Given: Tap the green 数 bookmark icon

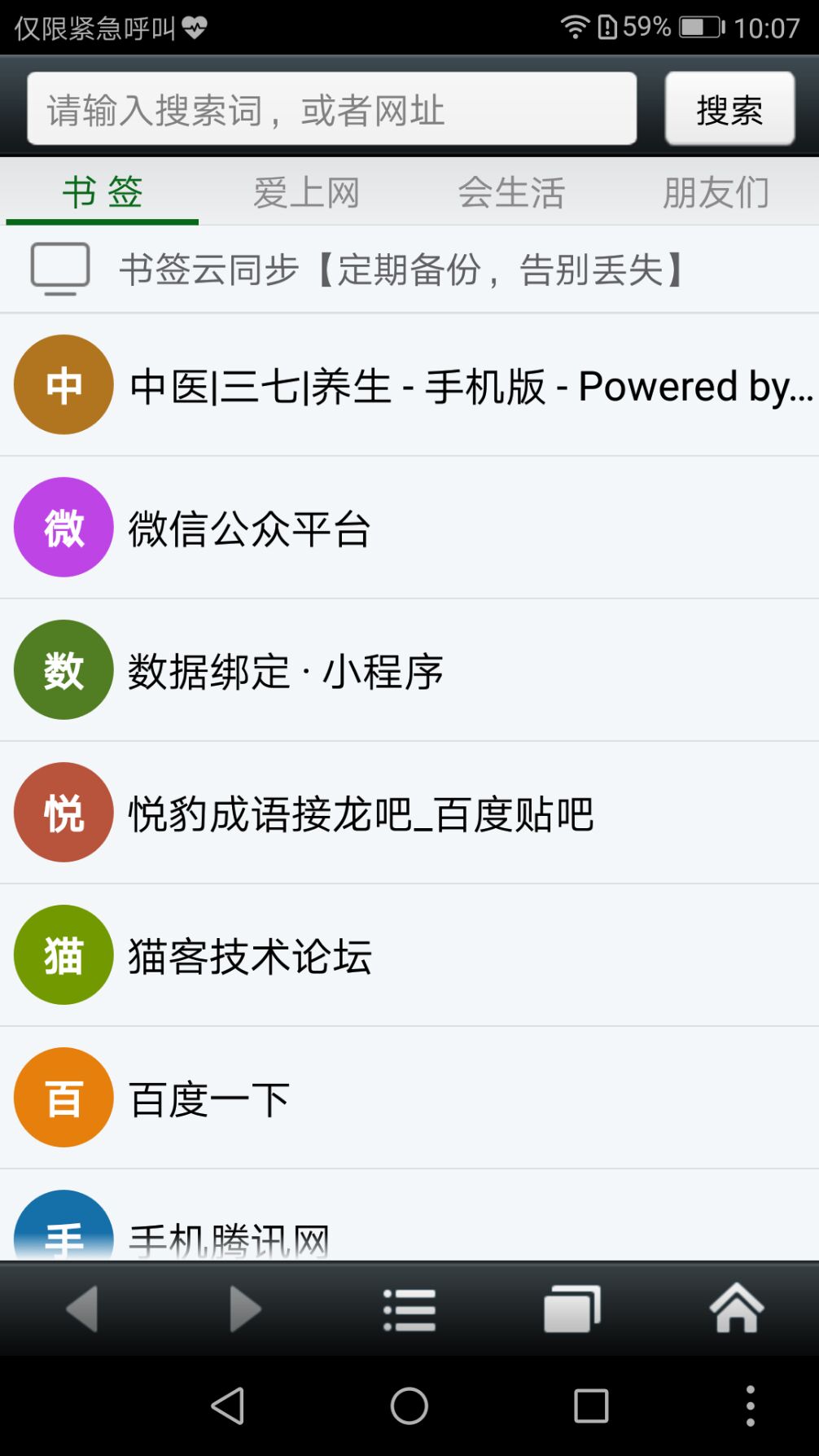Looking at the screenshot, I should pyautogui.click(x=63, y=669).
